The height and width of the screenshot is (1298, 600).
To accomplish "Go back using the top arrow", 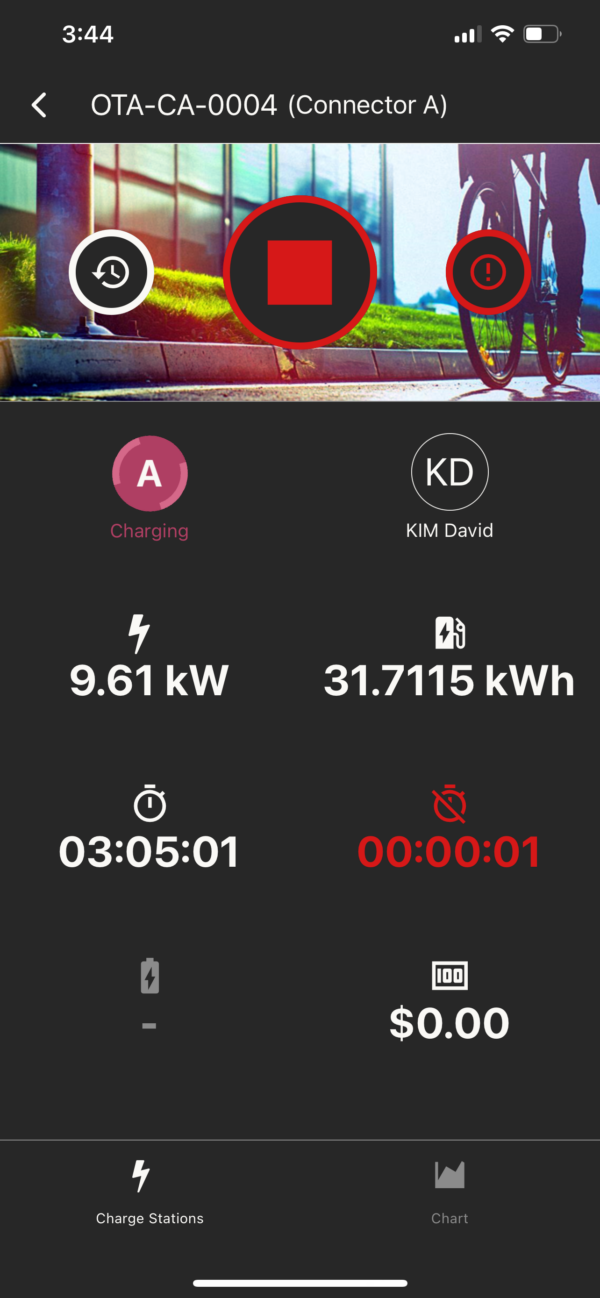I will tap(39, 105).
